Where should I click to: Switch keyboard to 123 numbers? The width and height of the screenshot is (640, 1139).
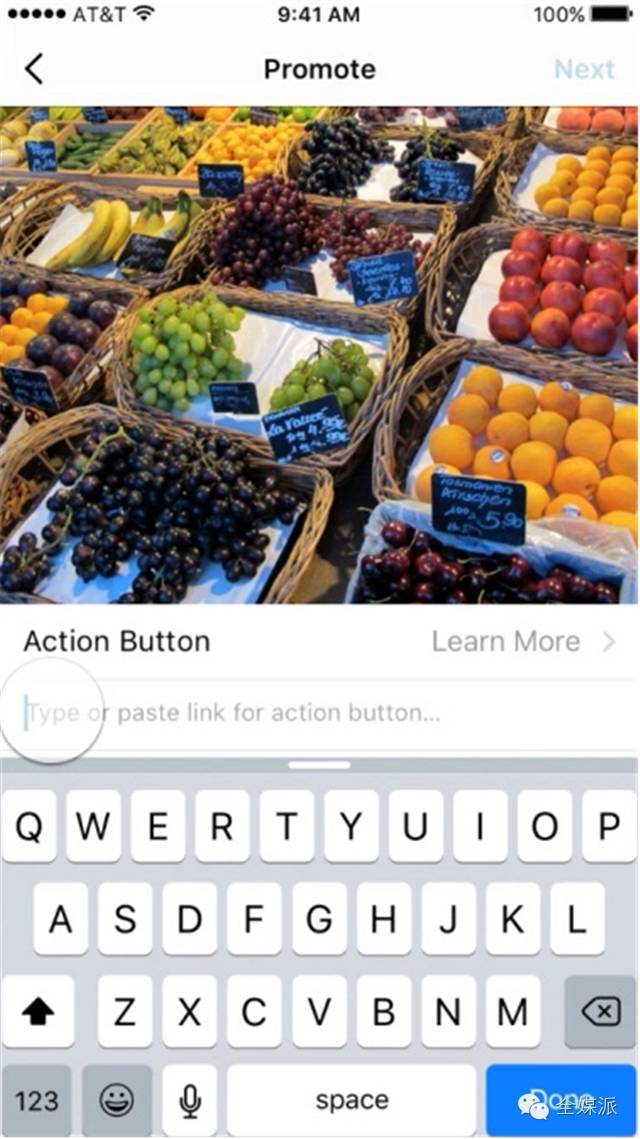tap(36, 1101)
